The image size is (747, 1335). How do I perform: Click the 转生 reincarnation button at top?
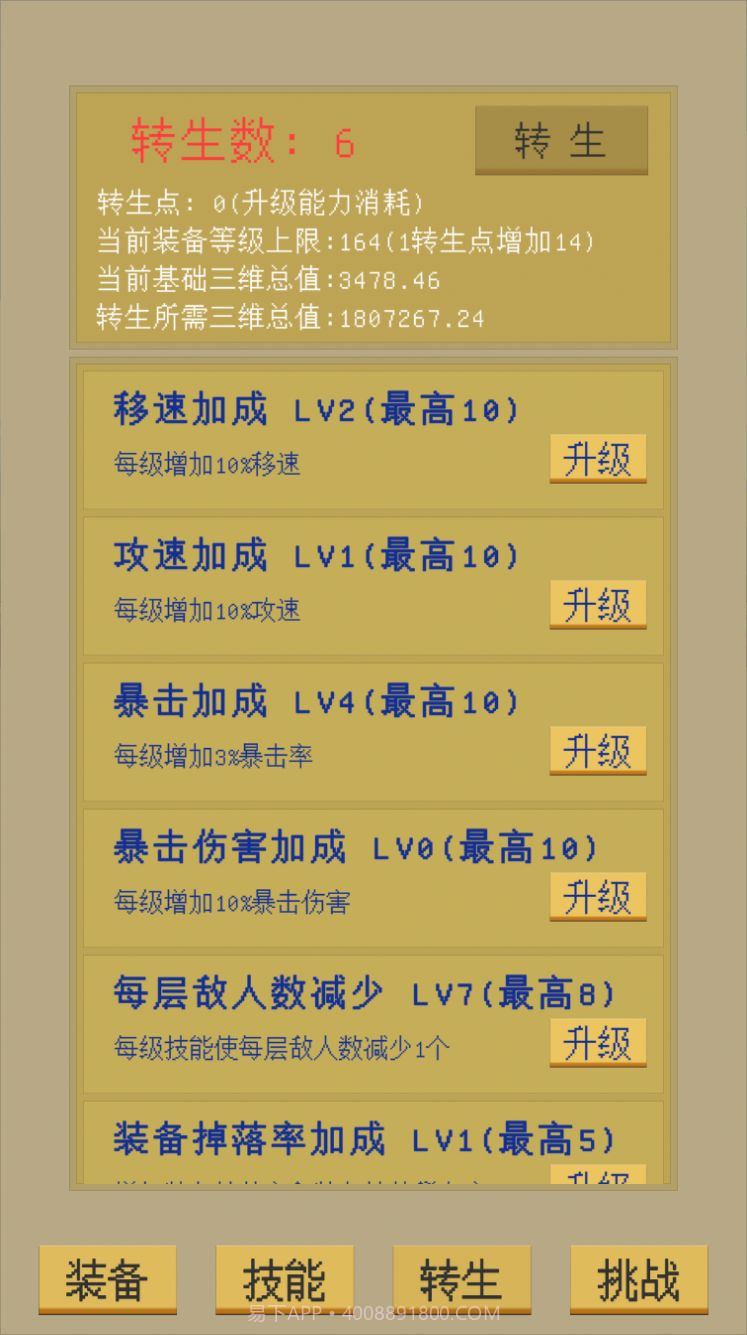click(x=560, y=141)
